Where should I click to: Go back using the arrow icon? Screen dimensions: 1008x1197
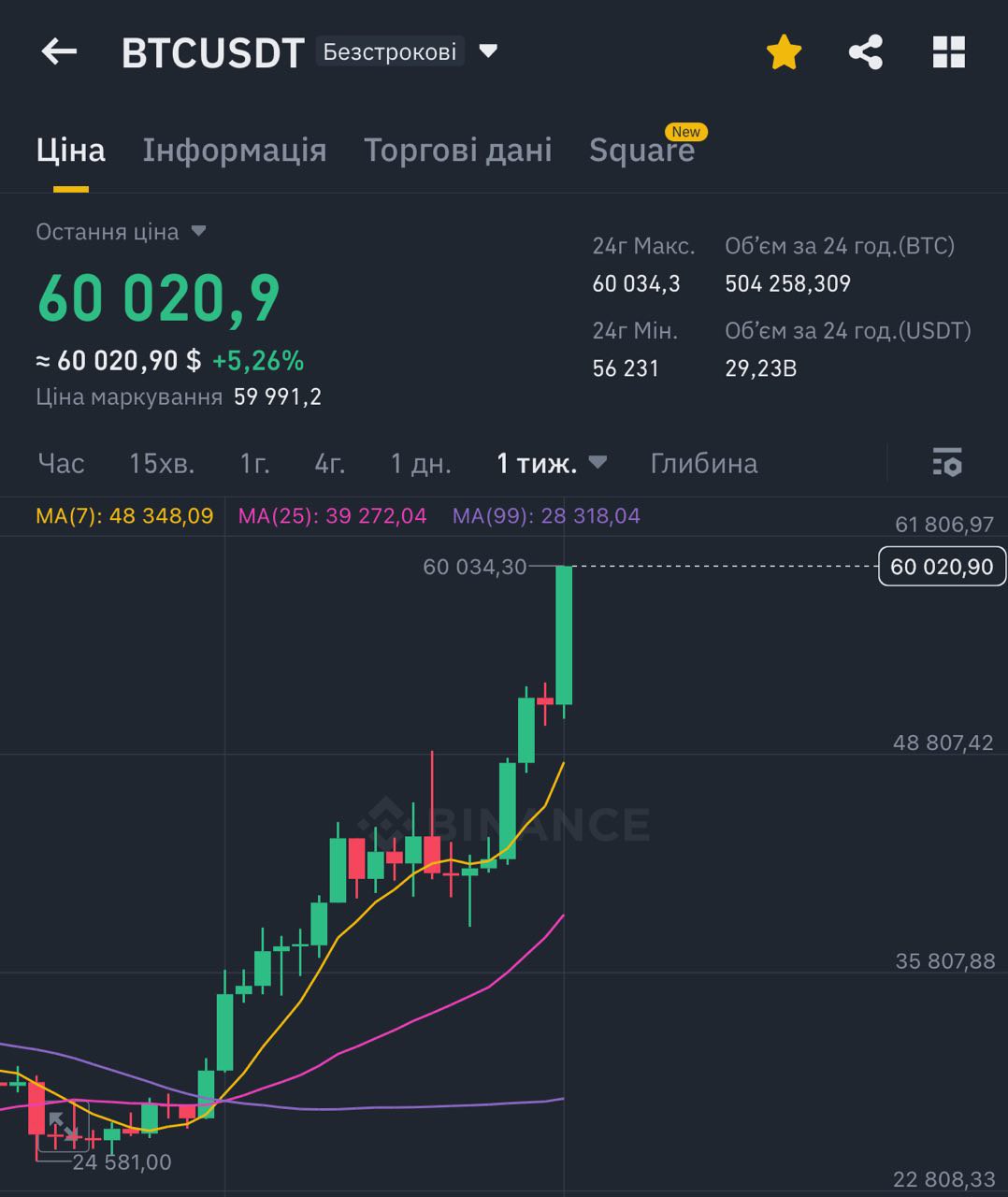click(x=59, y=51)
